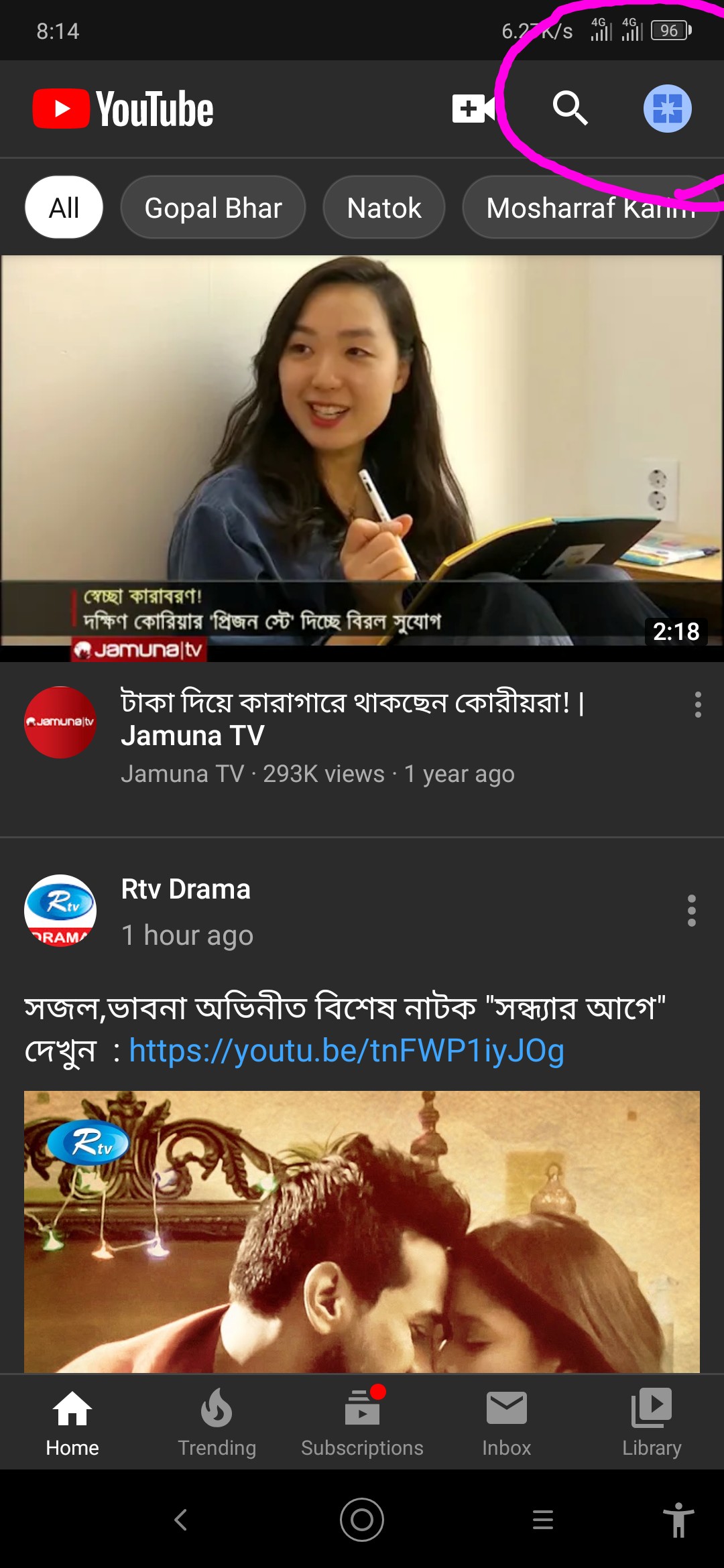
Task: Open Jamuna TV channel avatar
Action: [x=60, y=722]
